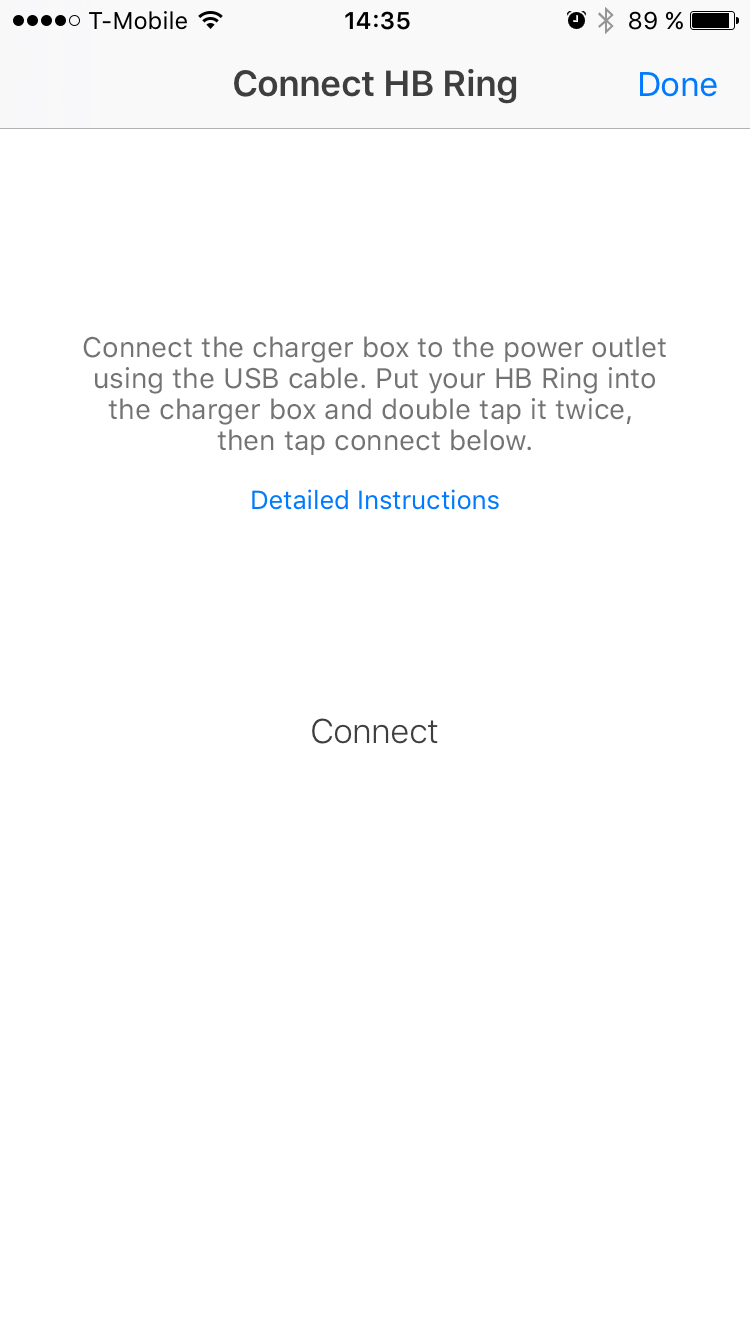
Task: Open the Detailed Instructions link
Action: coord(375,500)
